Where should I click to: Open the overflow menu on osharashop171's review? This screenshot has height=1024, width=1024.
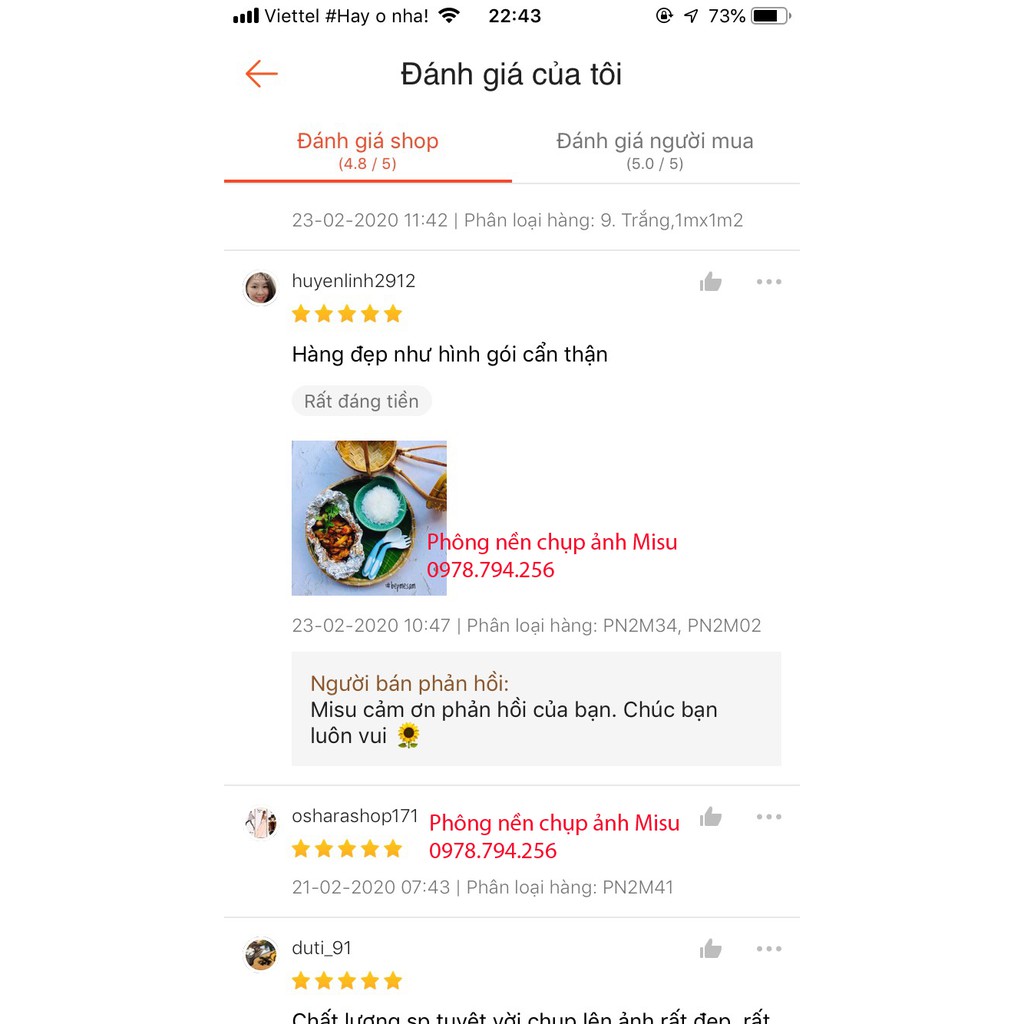click(x=769, y=817)
